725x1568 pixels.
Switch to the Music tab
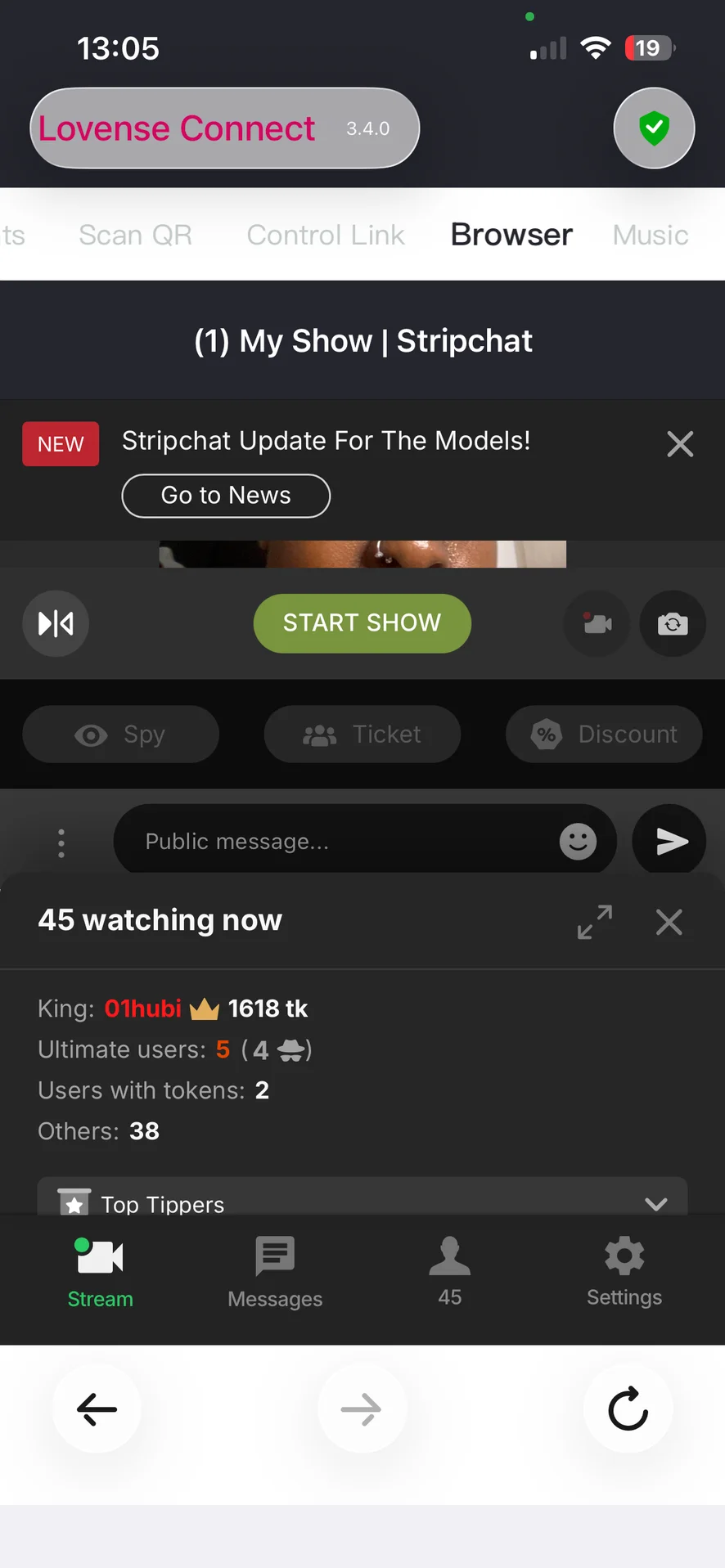click(x=651, y=236)
